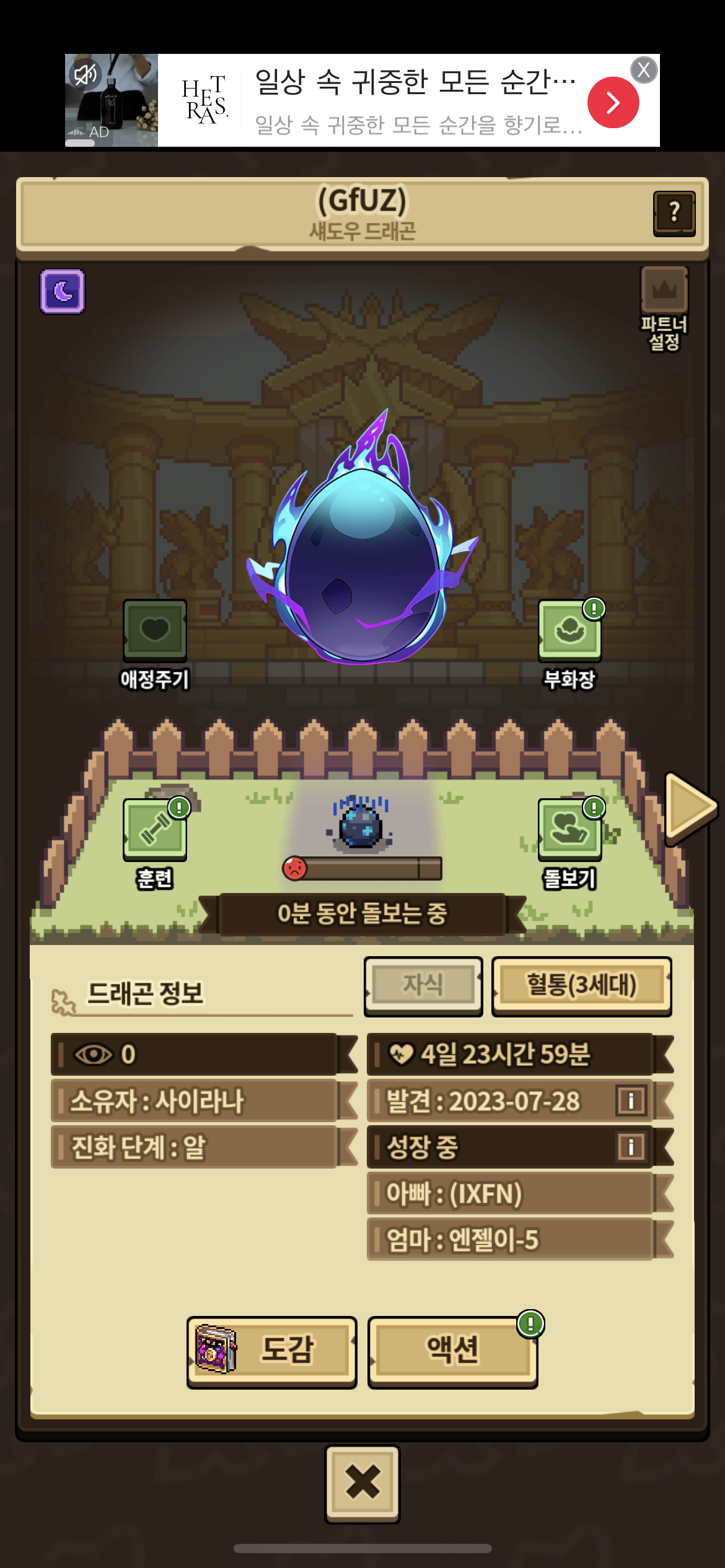The height and width of the screenshot is (1568, 725).
Task: Show info for 성장 중 status
Action: (x=631, y=1146)
